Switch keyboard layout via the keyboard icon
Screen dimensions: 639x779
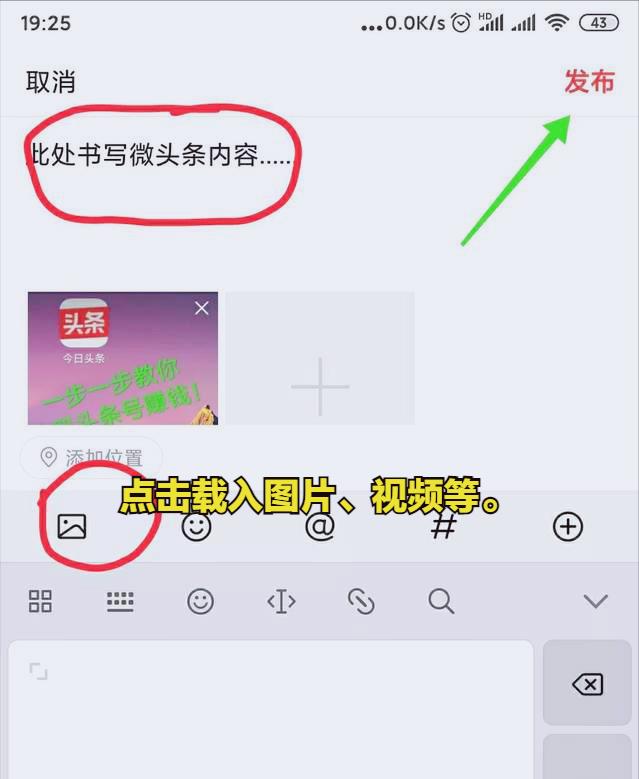[120, 601]
